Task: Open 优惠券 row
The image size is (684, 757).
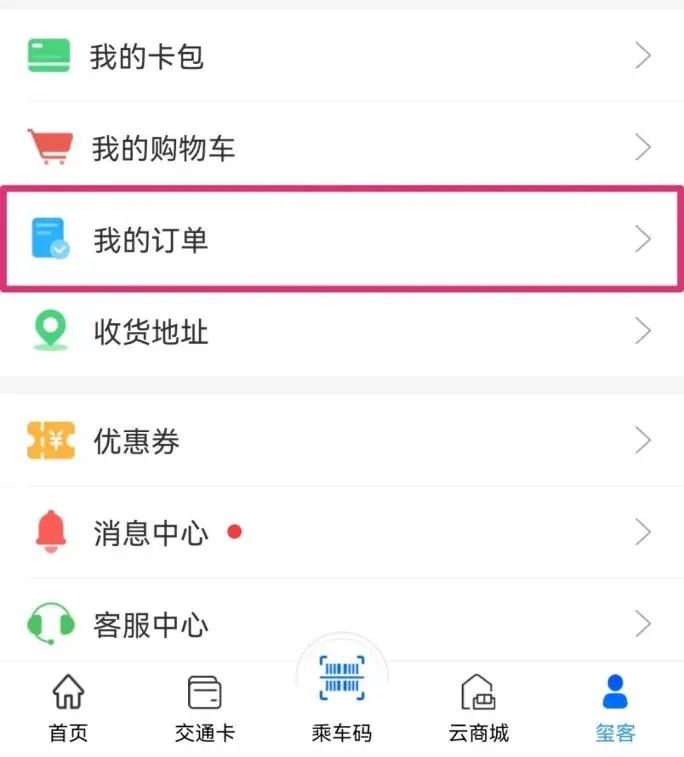Action: tap(342, 441)
